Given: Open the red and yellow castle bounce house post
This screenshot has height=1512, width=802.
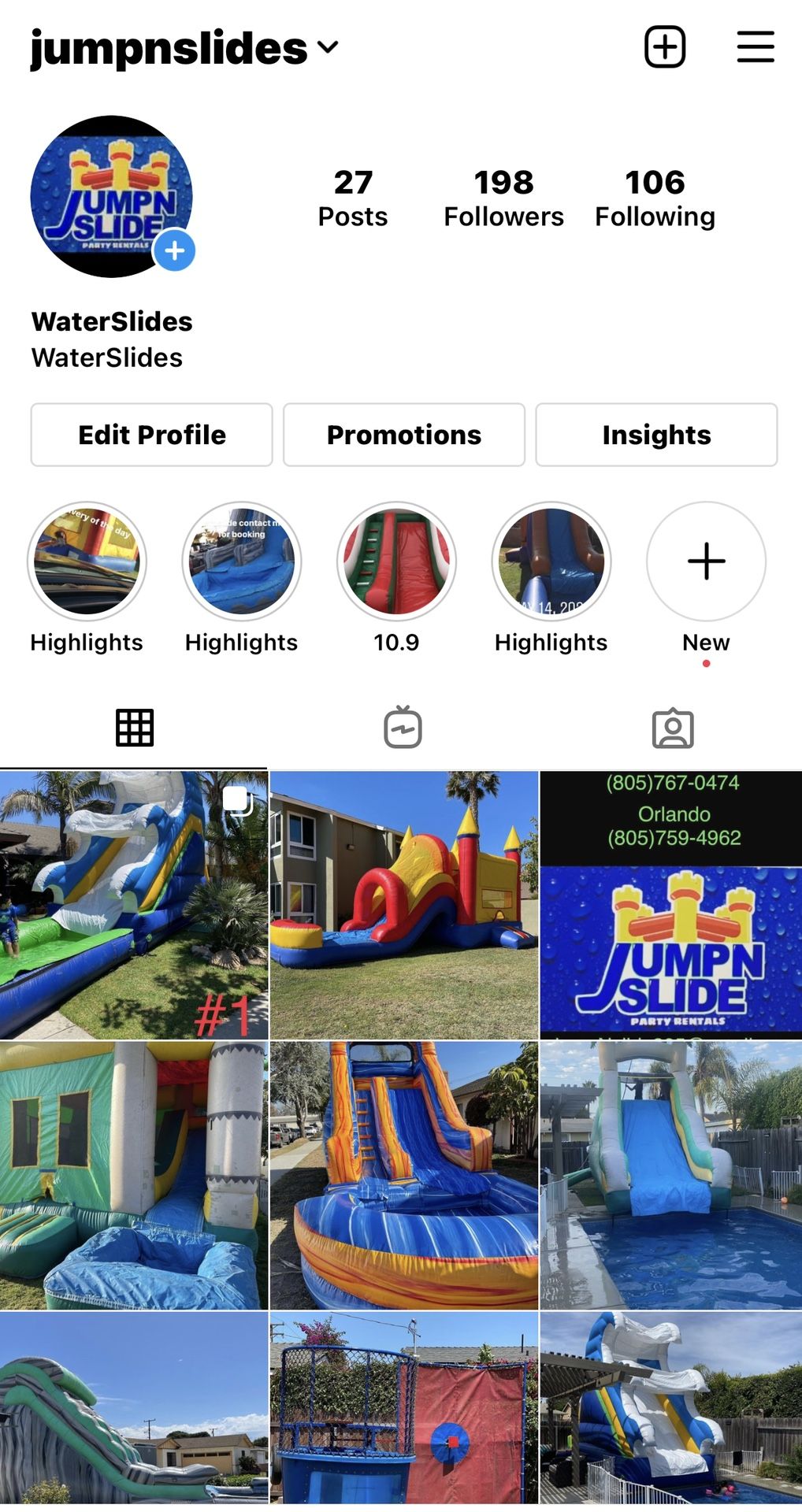Looking at the screenshot, I should point(403,906).
